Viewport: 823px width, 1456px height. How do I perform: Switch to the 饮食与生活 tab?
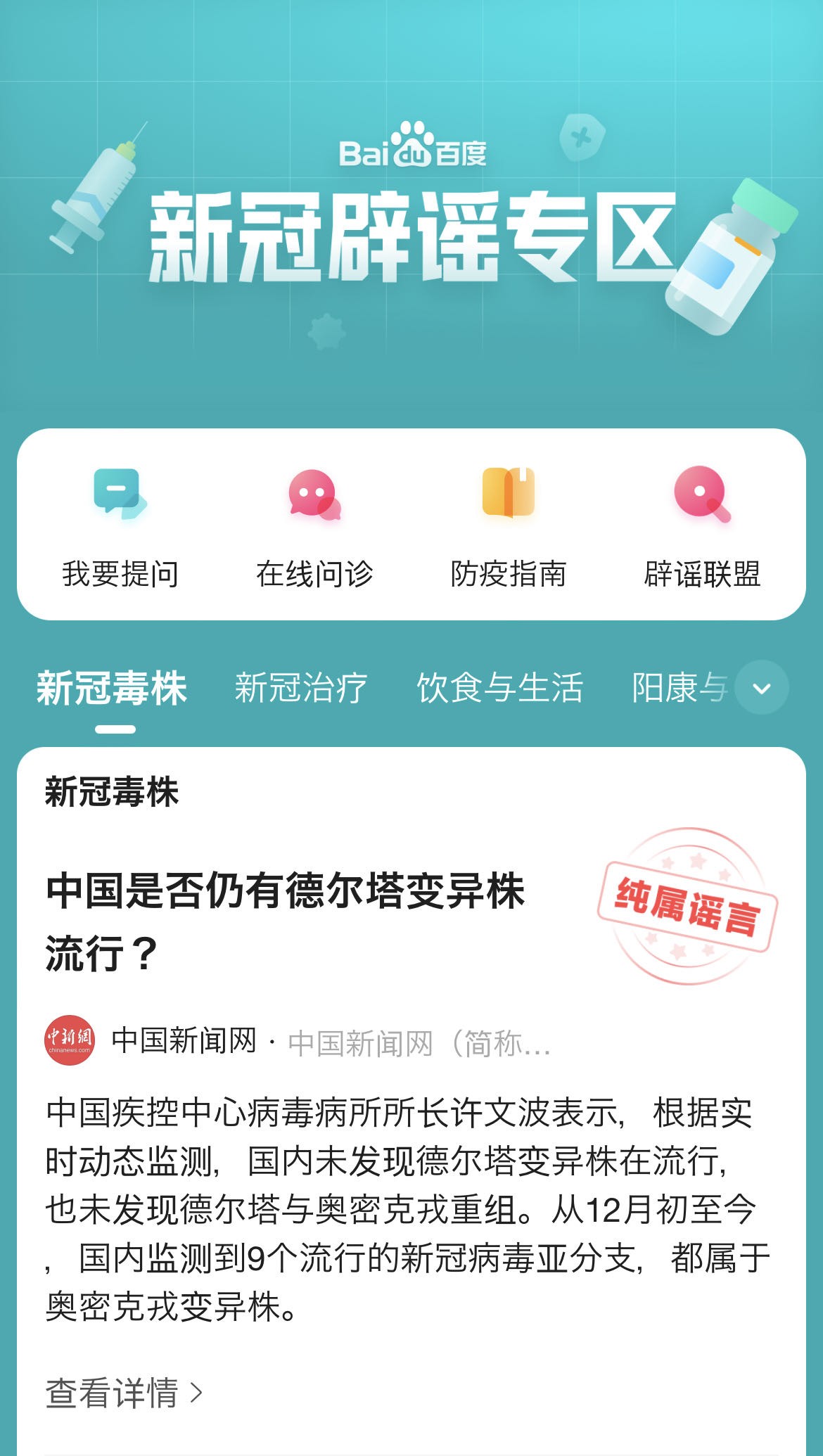(x=499, y=688)
